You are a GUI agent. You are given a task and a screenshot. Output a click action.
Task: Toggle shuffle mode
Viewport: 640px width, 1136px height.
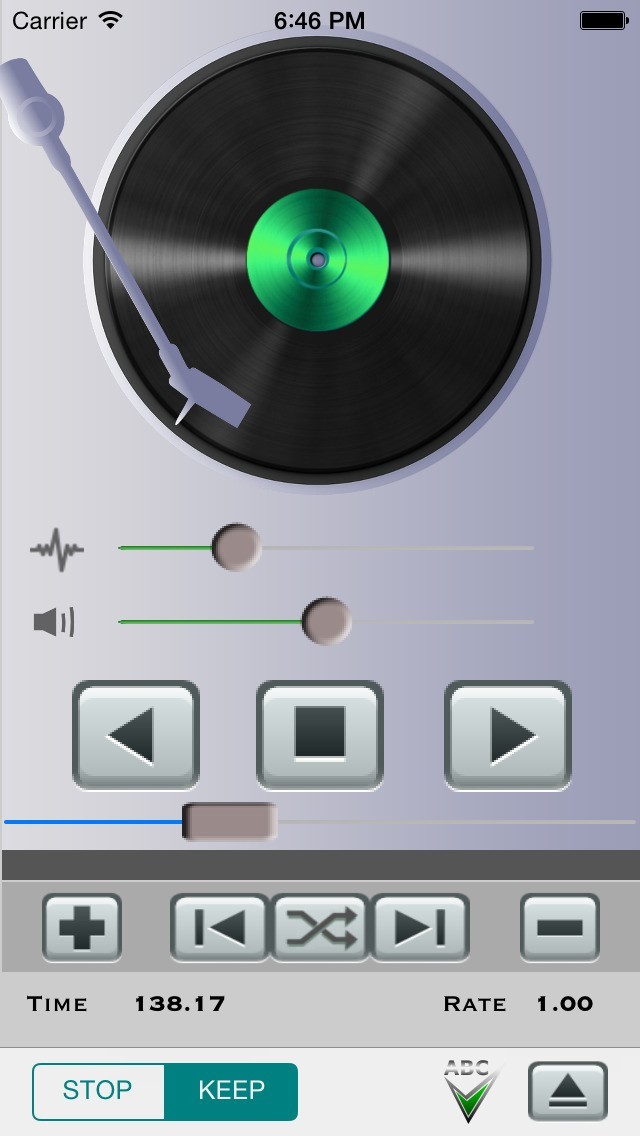point(321,928)
